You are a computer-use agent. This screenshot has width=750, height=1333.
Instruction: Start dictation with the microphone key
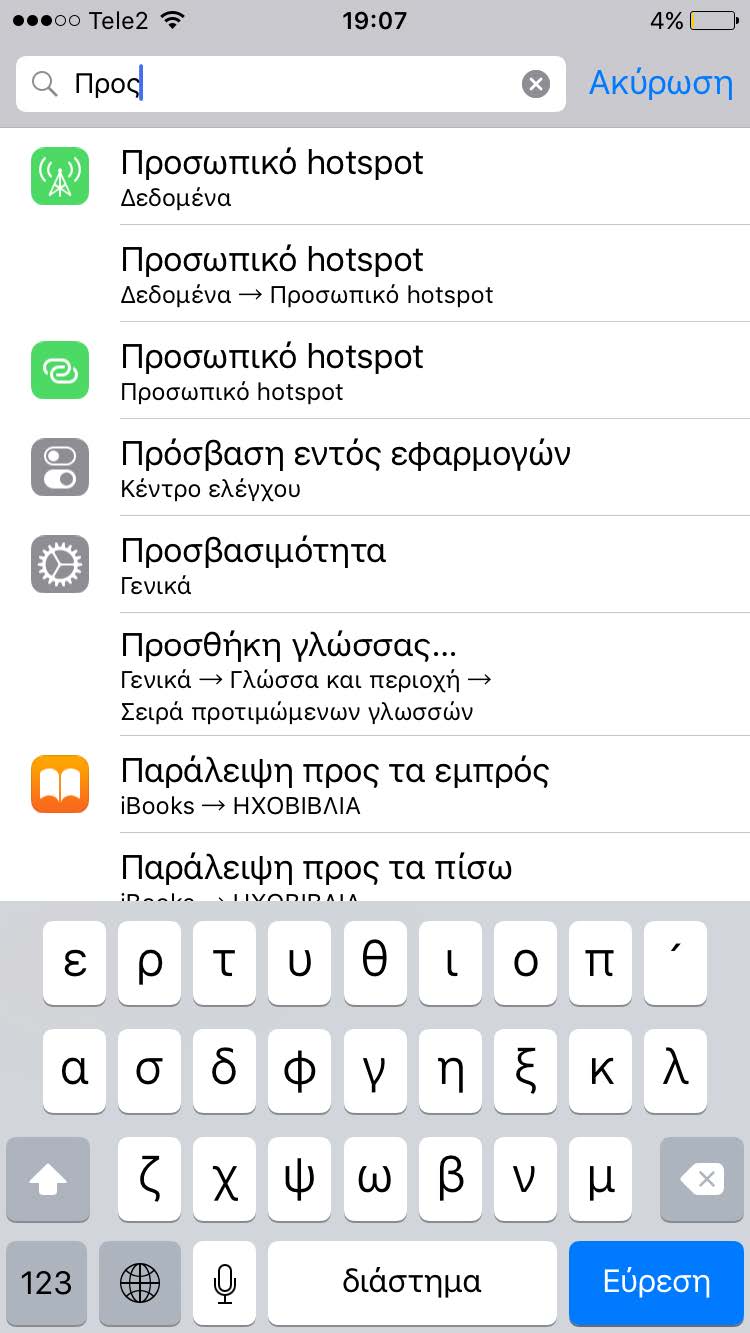point(225,1282)
